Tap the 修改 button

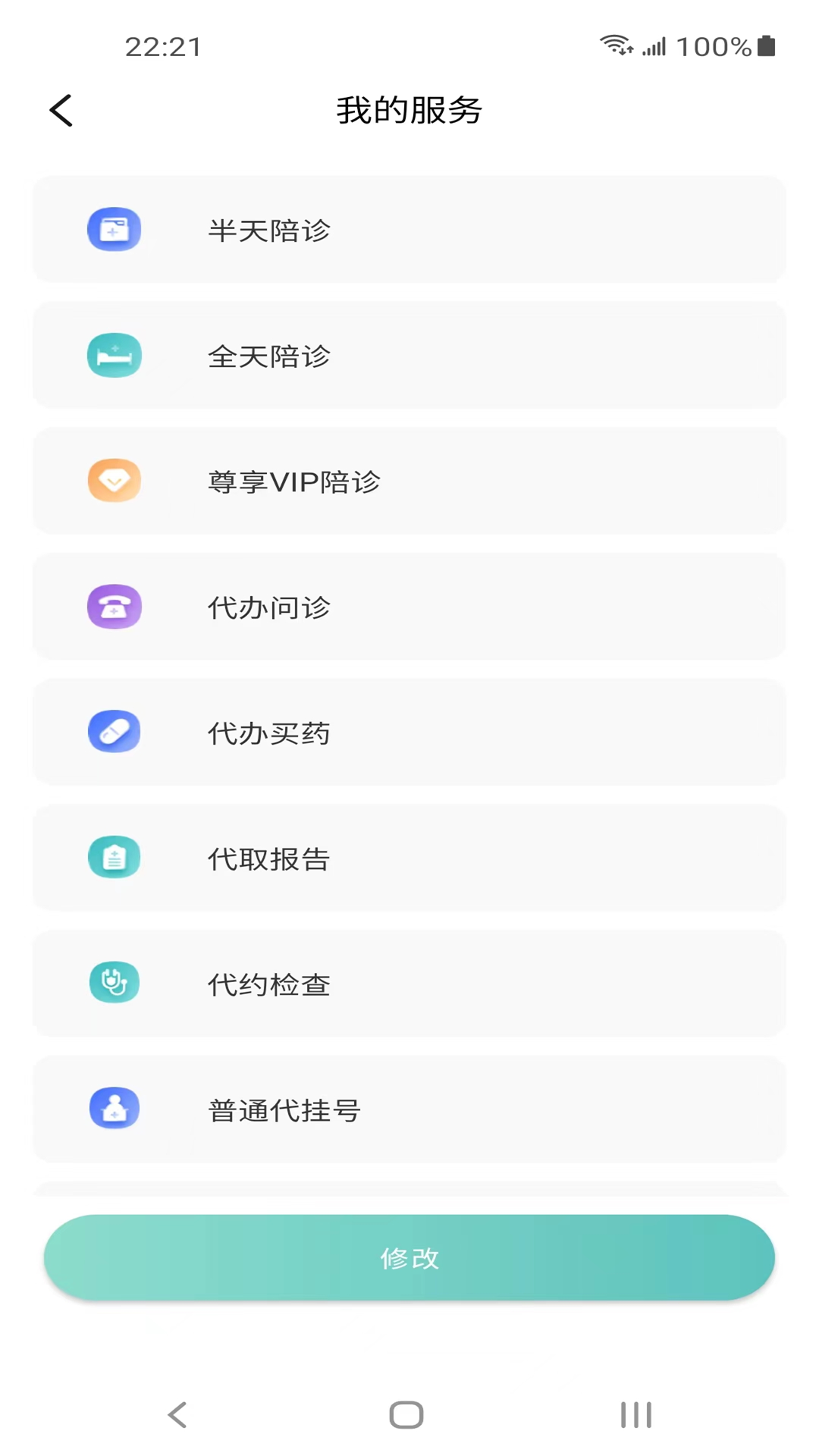click(x=409, y=1258)
